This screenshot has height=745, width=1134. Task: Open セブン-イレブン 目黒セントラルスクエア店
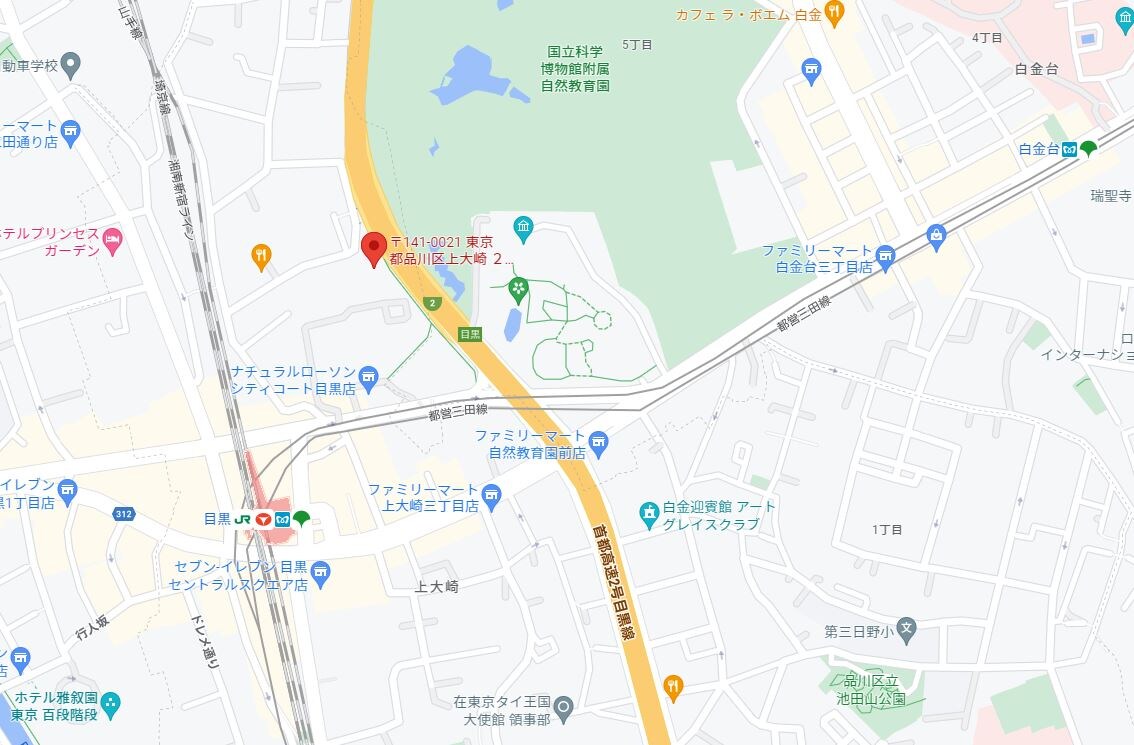click(320, 572)
